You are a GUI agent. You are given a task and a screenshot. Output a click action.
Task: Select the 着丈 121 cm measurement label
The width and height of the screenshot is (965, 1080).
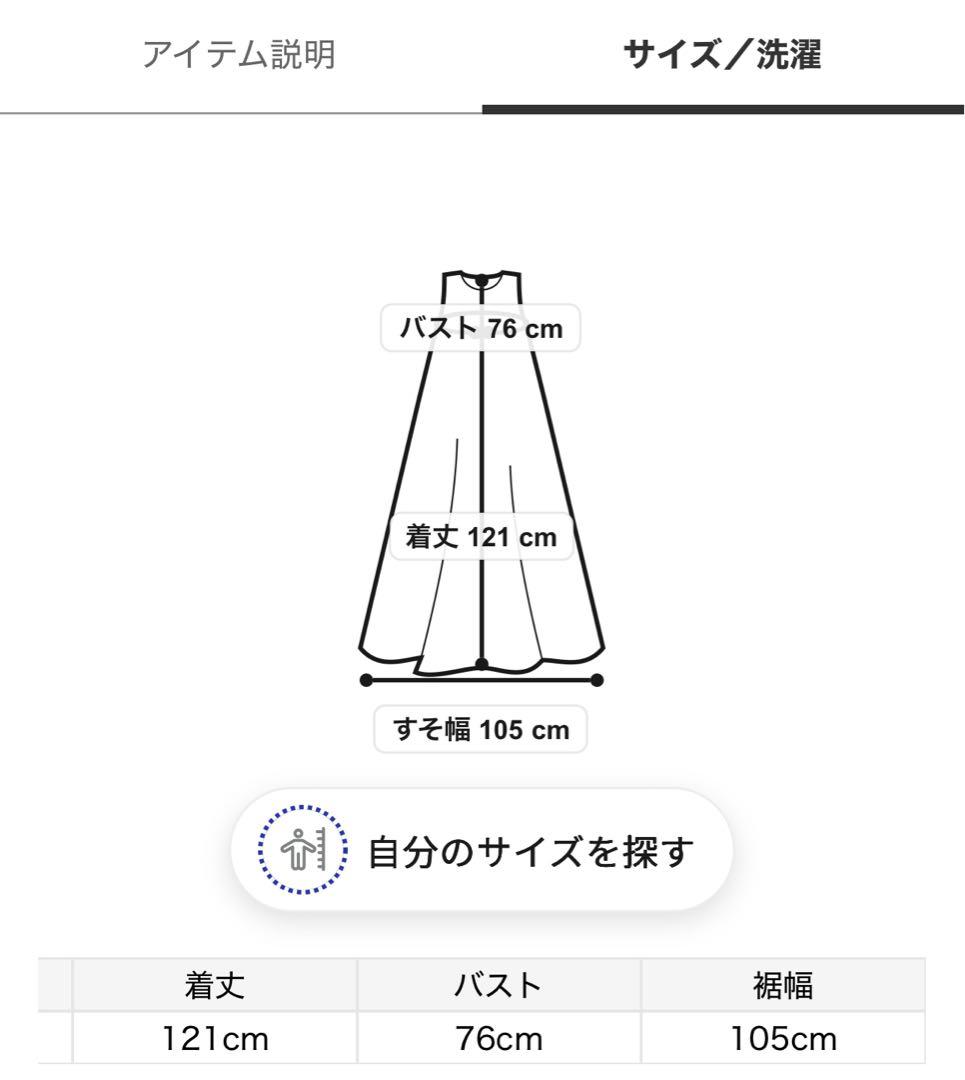[x=483, y=536]
